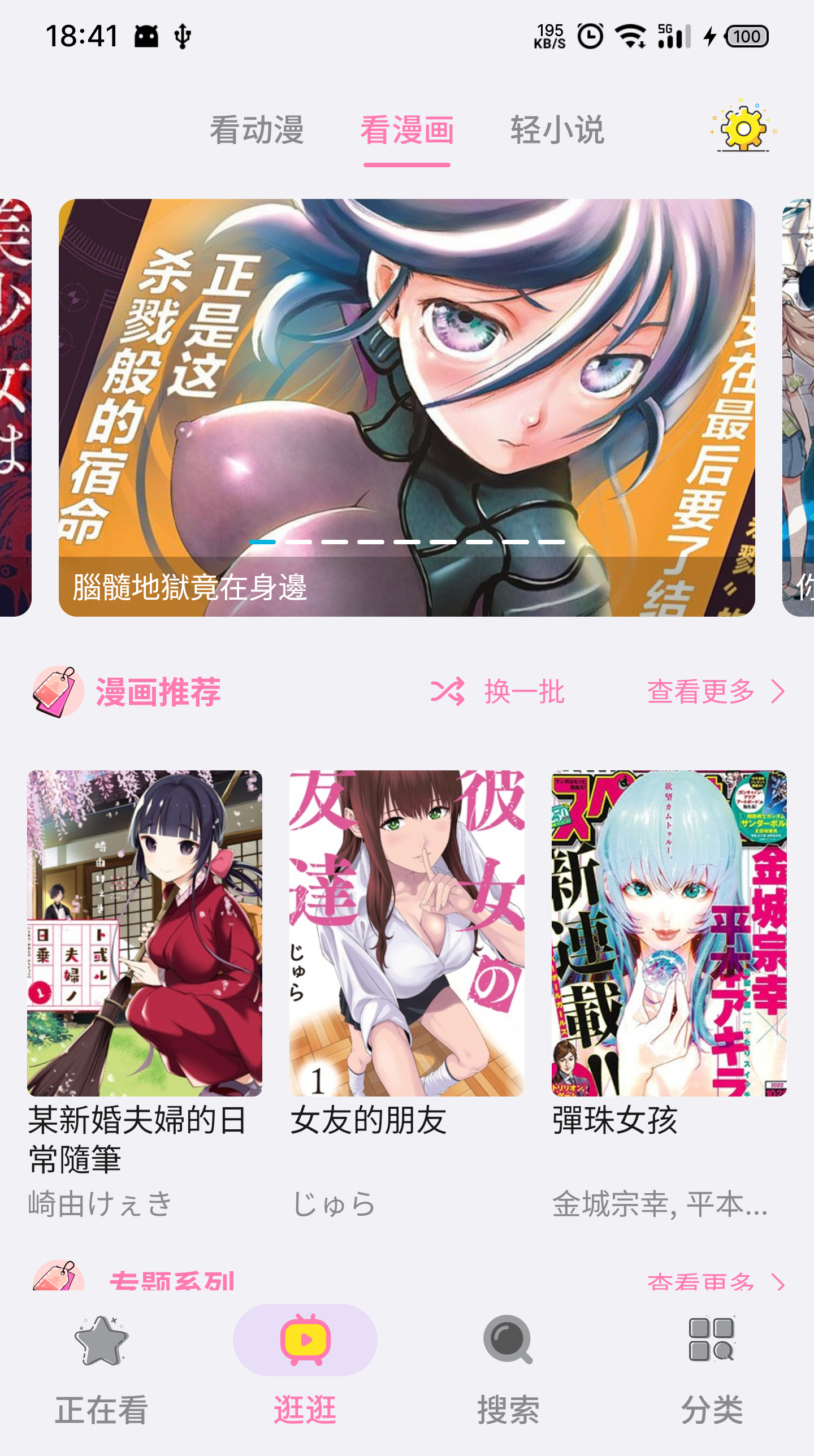
Task: Switch to the 轻小说 tab
Action: [x=557, y=130]
